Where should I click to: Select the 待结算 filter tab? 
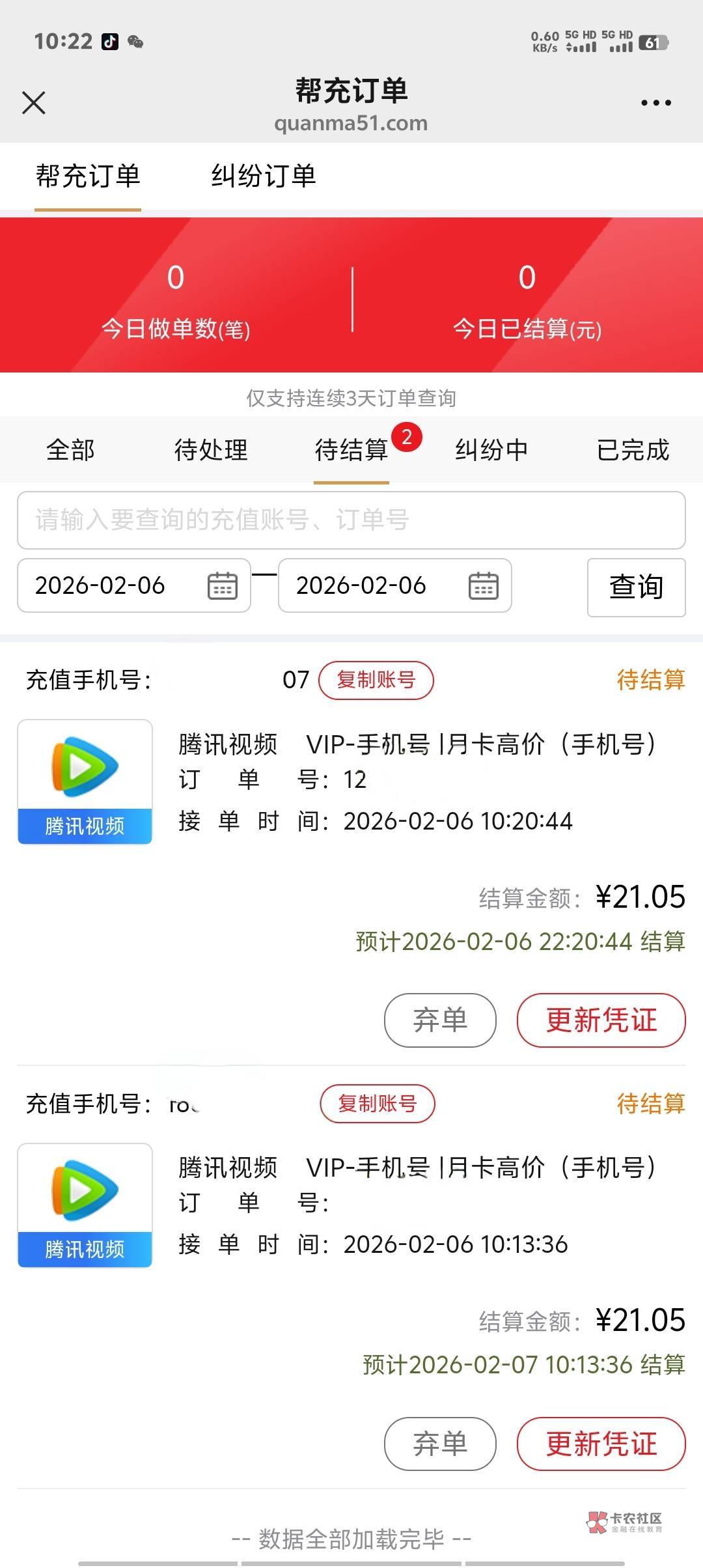pos(351,450)
